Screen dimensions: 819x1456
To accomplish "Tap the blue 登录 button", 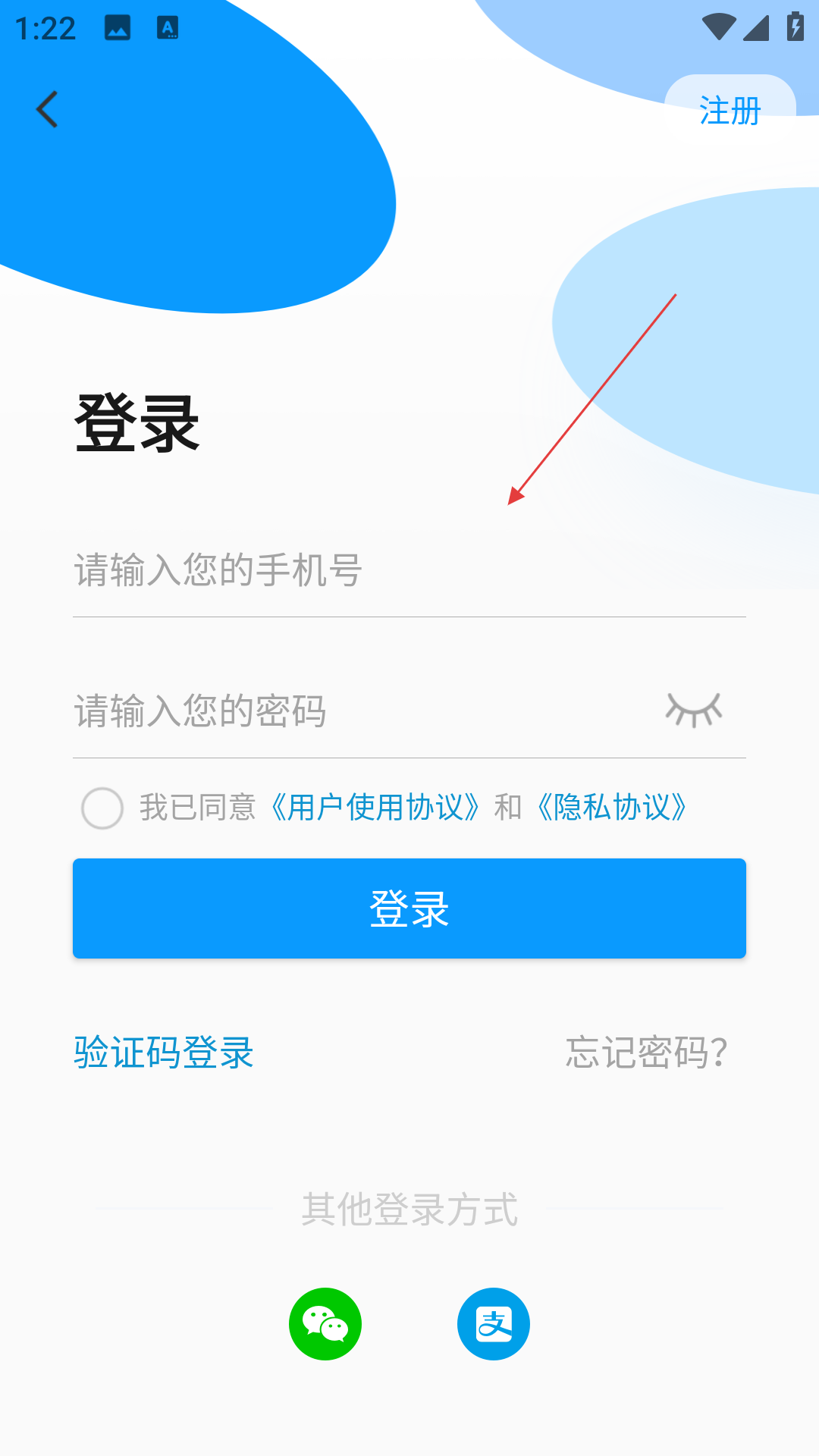I will [x=409, y=908].
